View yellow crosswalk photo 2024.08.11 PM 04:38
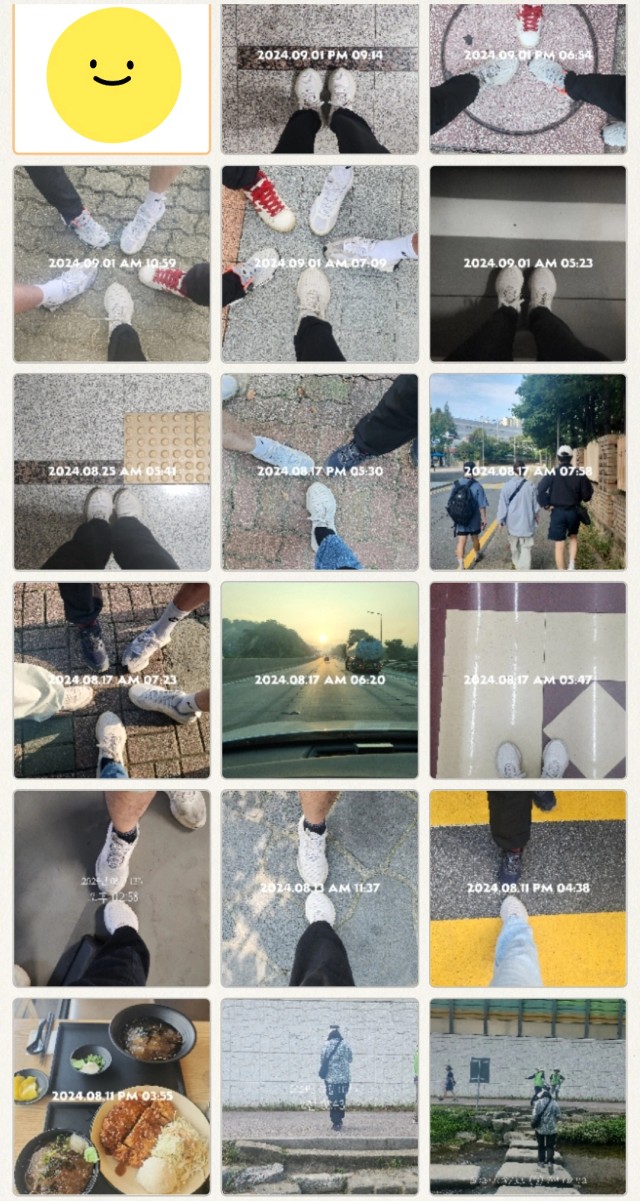This screenshot has height=1201, width=640. click(x=528, y=888)
